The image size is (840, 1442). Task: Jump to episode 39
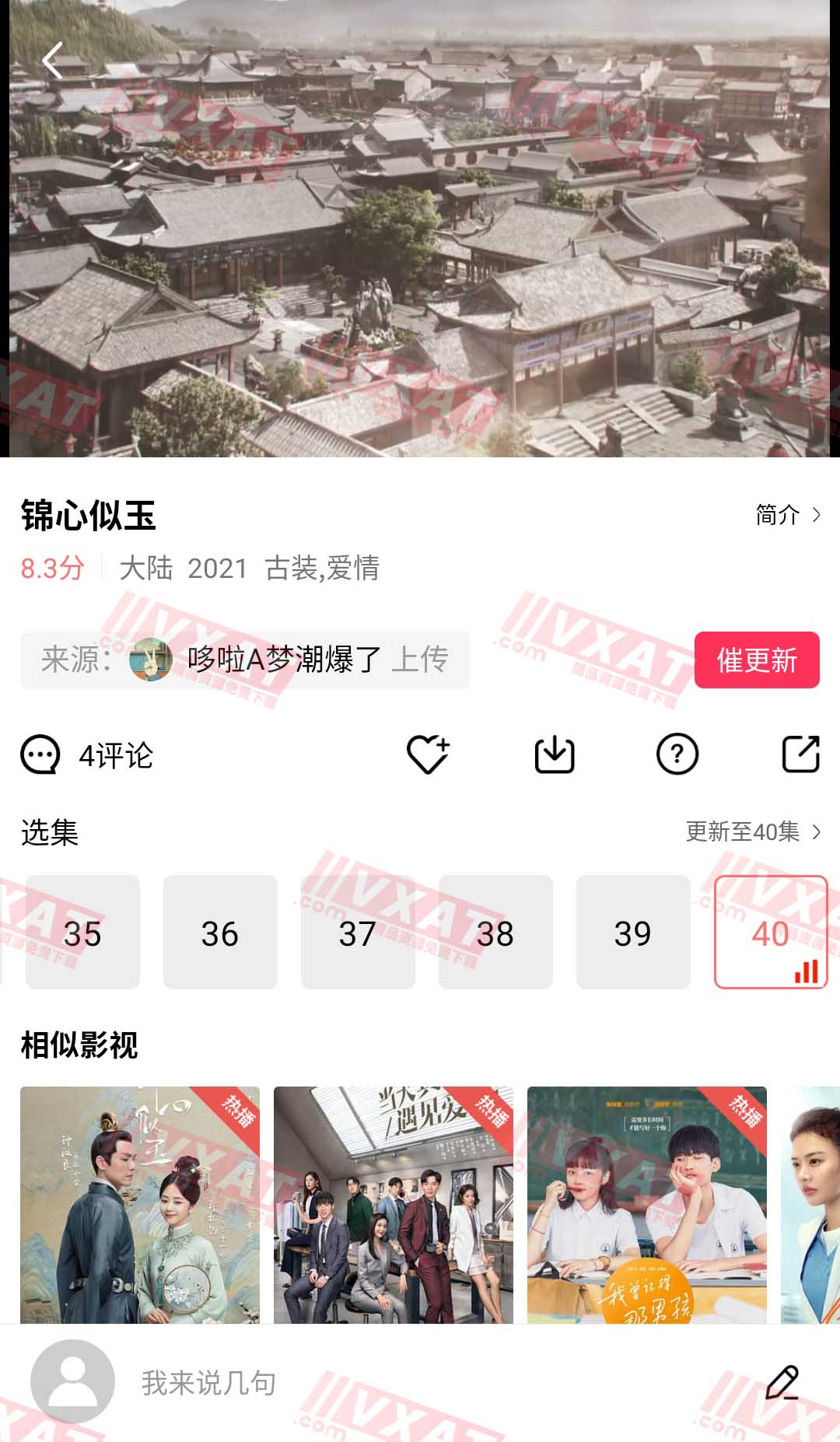pos(633,933)
